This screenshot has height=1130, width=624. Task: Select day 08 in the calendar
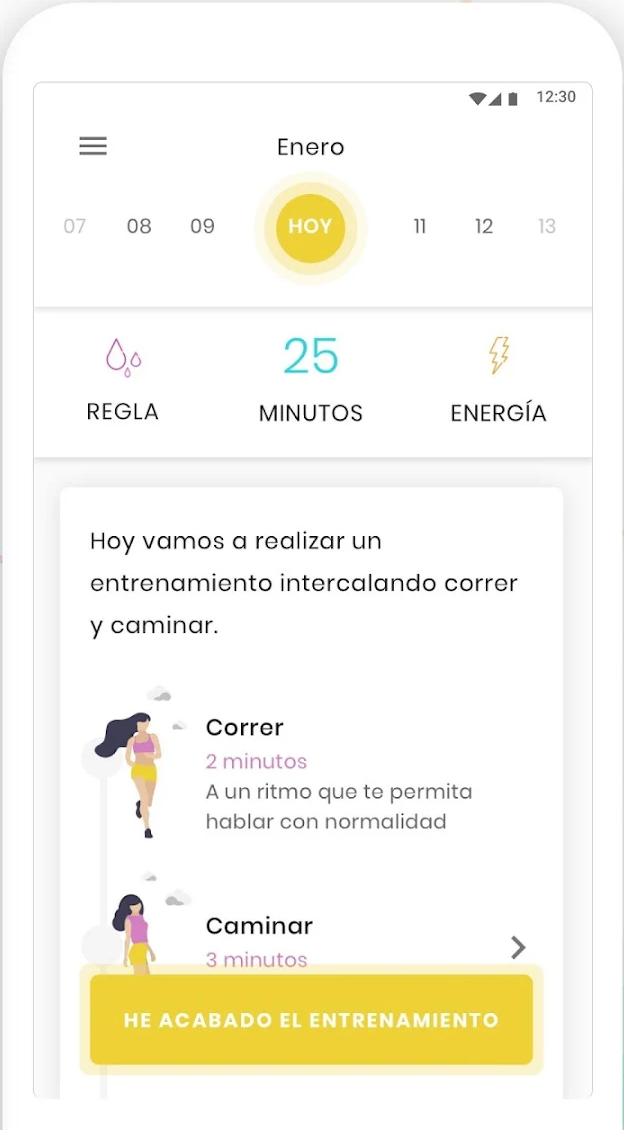pyautogui.click(x=139, y=226)
